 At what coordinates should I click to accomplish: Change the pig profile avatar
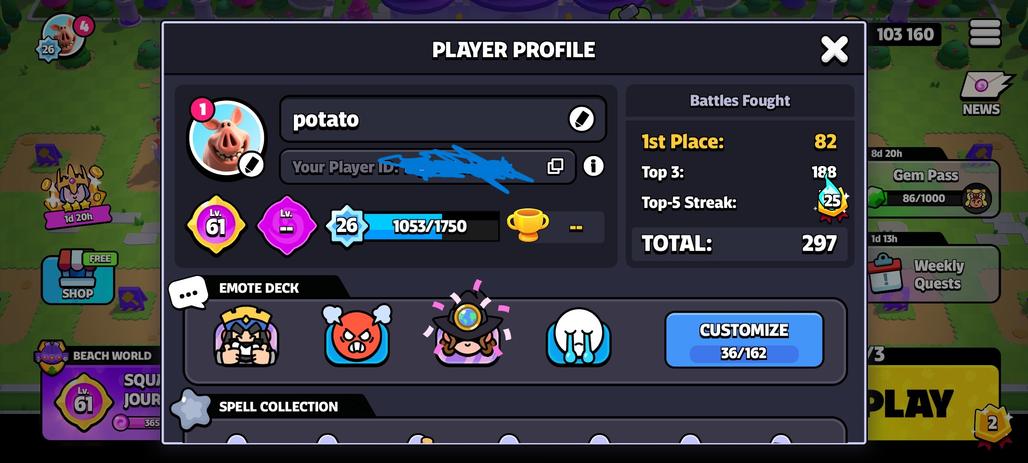pyautogui.click(x=250, y=163)
